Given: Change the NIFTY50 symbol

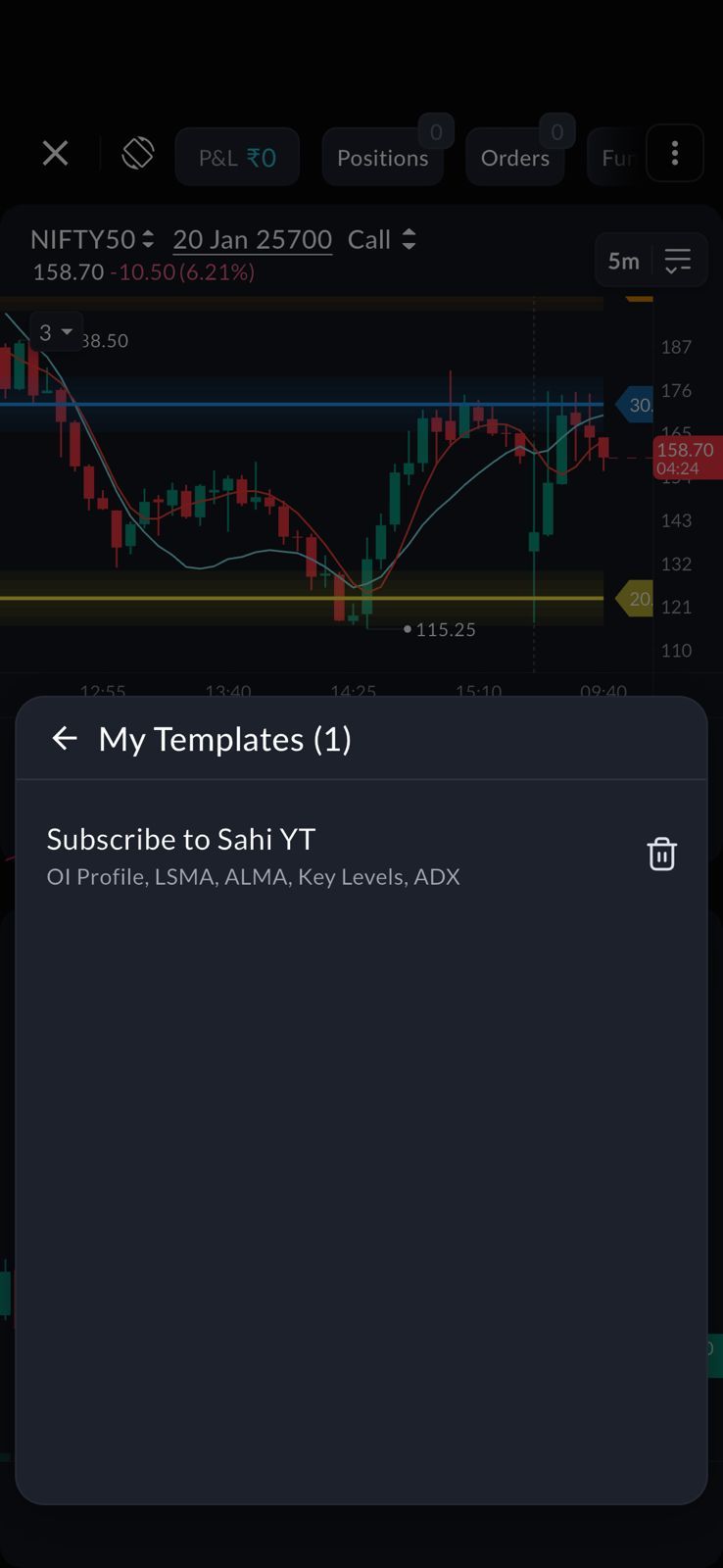Looking at the screenshot, I should click(x=92, y=239).
